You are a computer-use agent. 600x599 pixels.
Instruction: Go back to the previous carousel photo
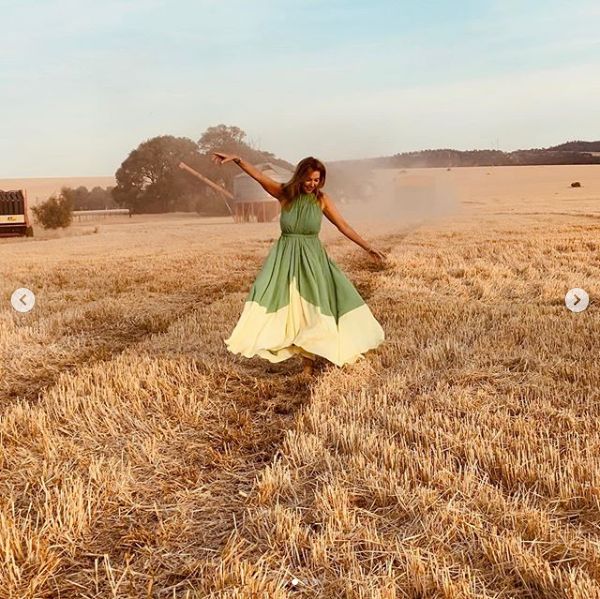pos(23,300)
